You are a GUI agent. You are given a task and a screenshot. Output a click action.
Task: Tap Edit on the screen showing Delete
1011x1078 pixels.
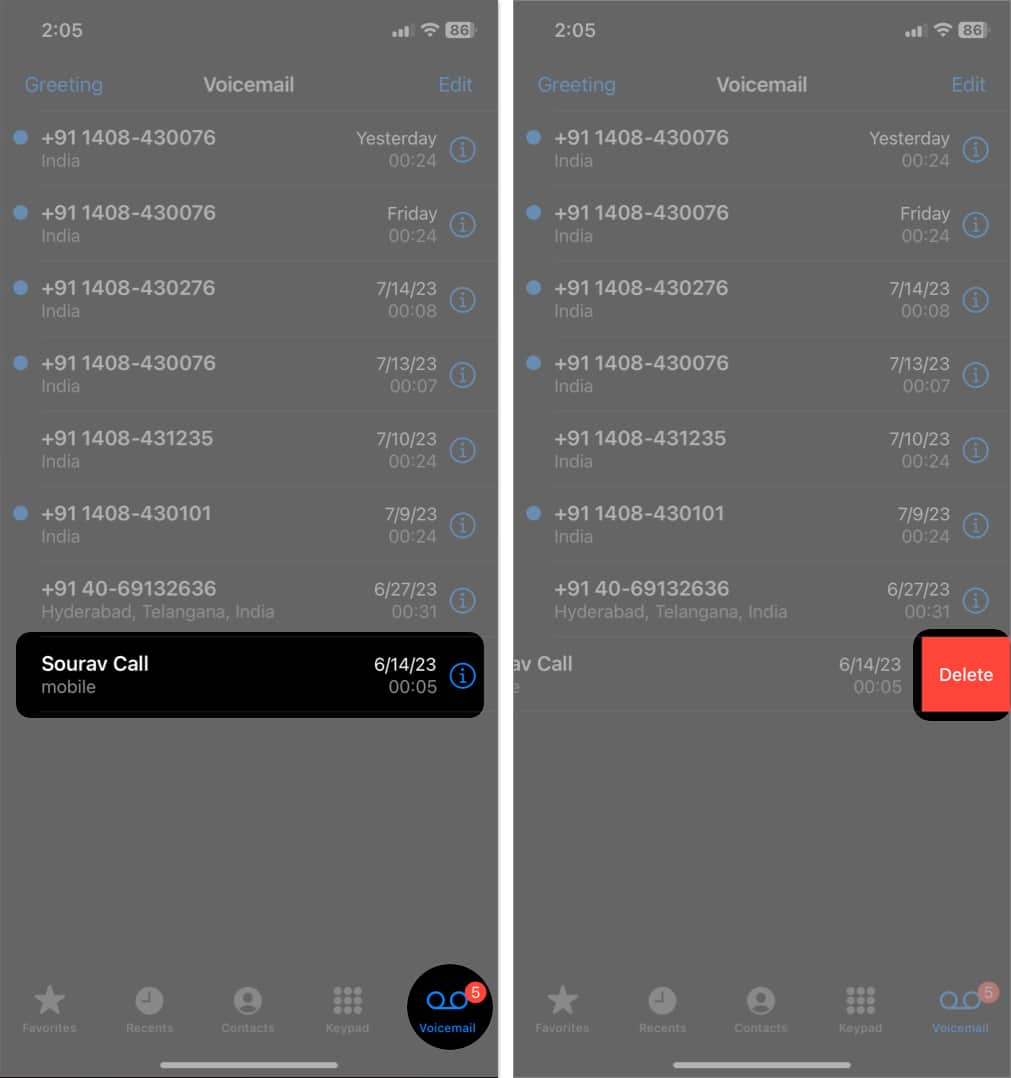tap(968, 85)
